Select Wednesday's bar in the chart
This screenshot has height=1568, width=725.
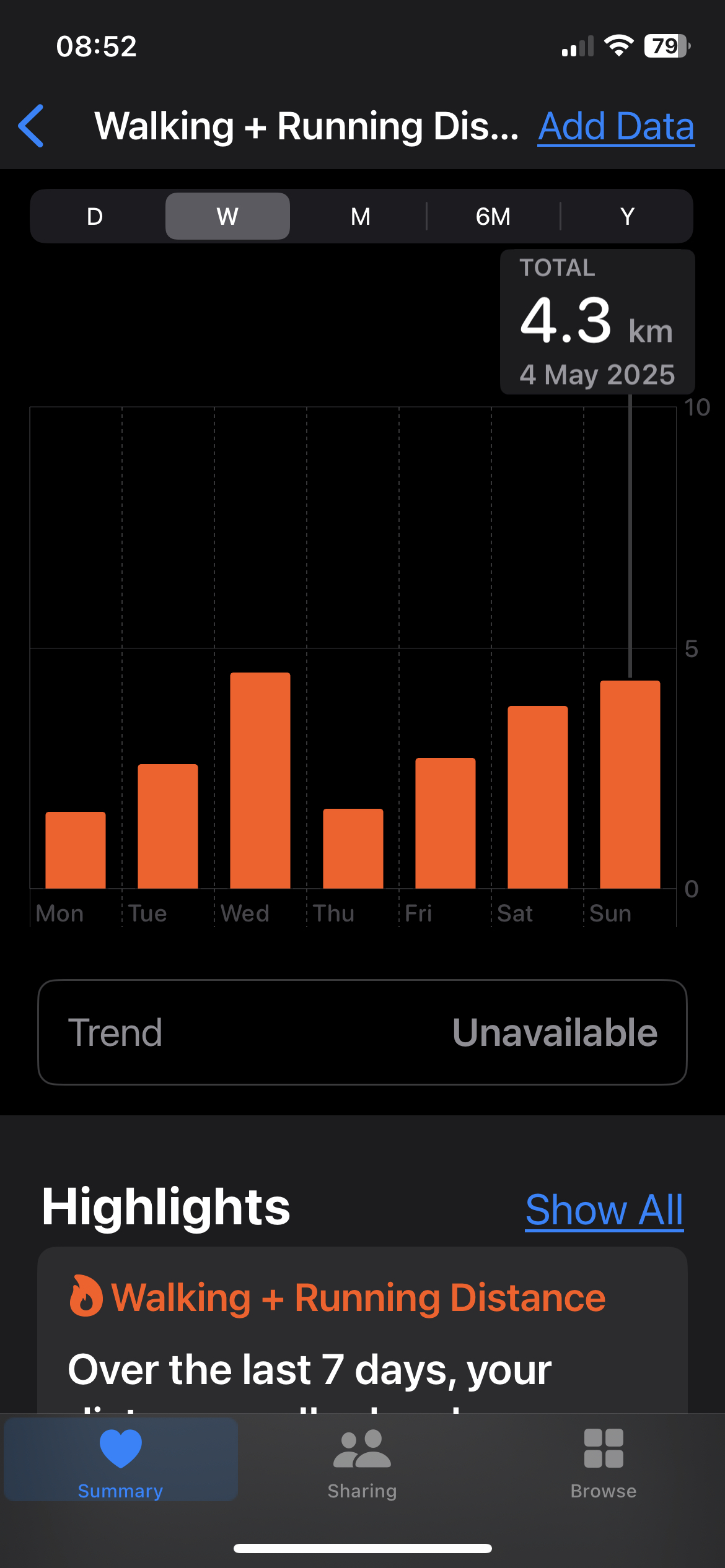pyautogui.click(x=260, y=780)
